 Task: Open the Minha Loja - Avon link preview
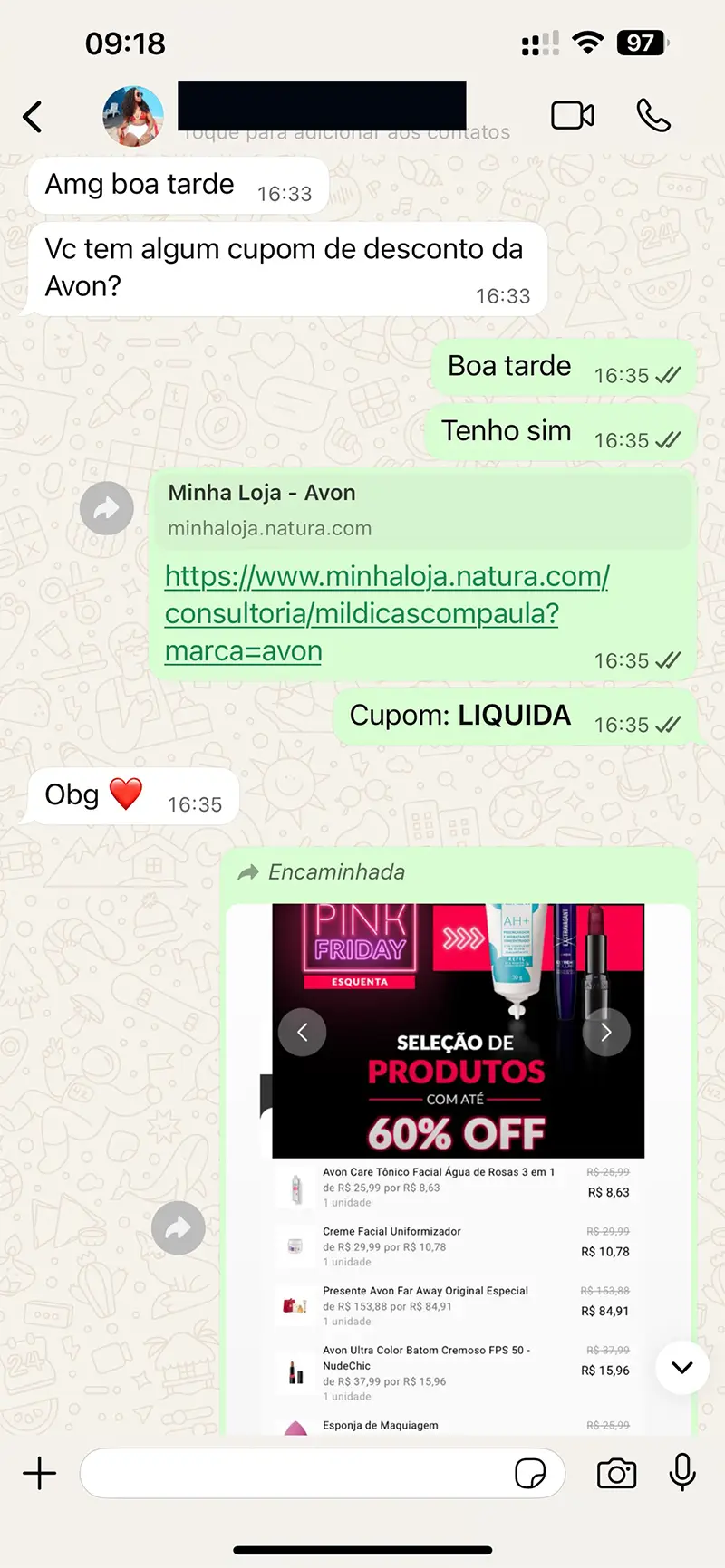(421, 510)
